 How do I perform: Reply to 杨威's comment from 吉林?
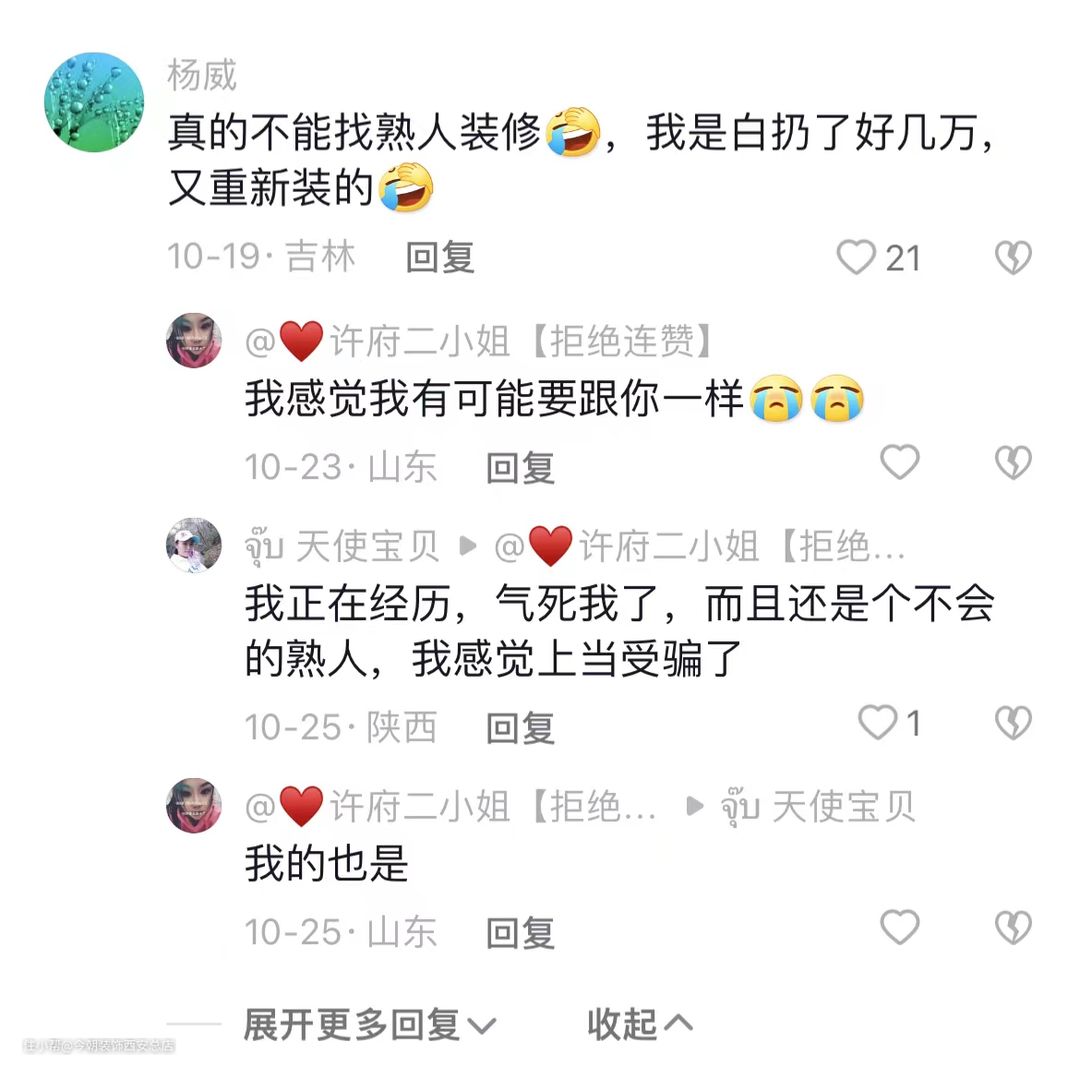pyautogui.click(x=439, y=258)
